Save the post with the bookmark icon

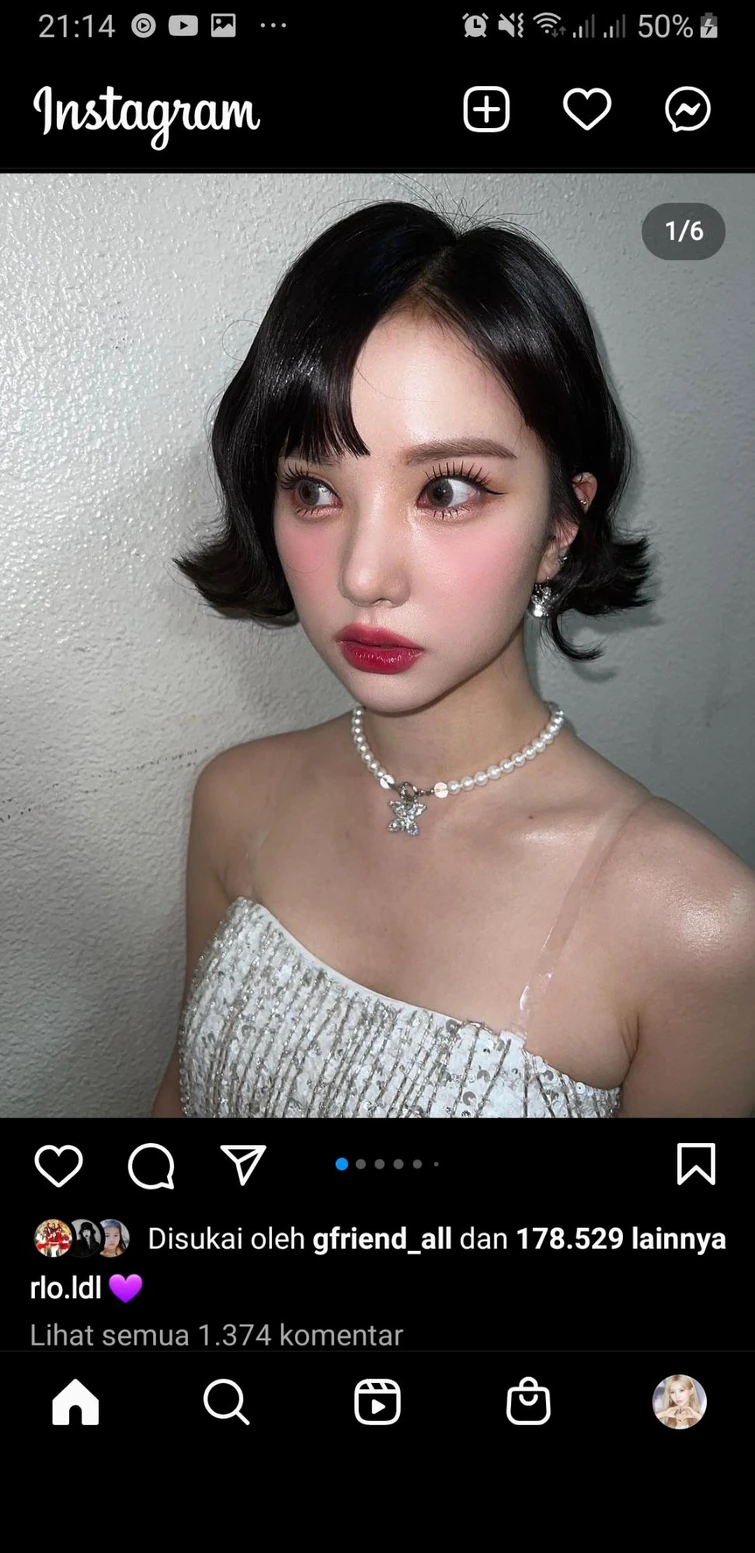(696, 1164)
